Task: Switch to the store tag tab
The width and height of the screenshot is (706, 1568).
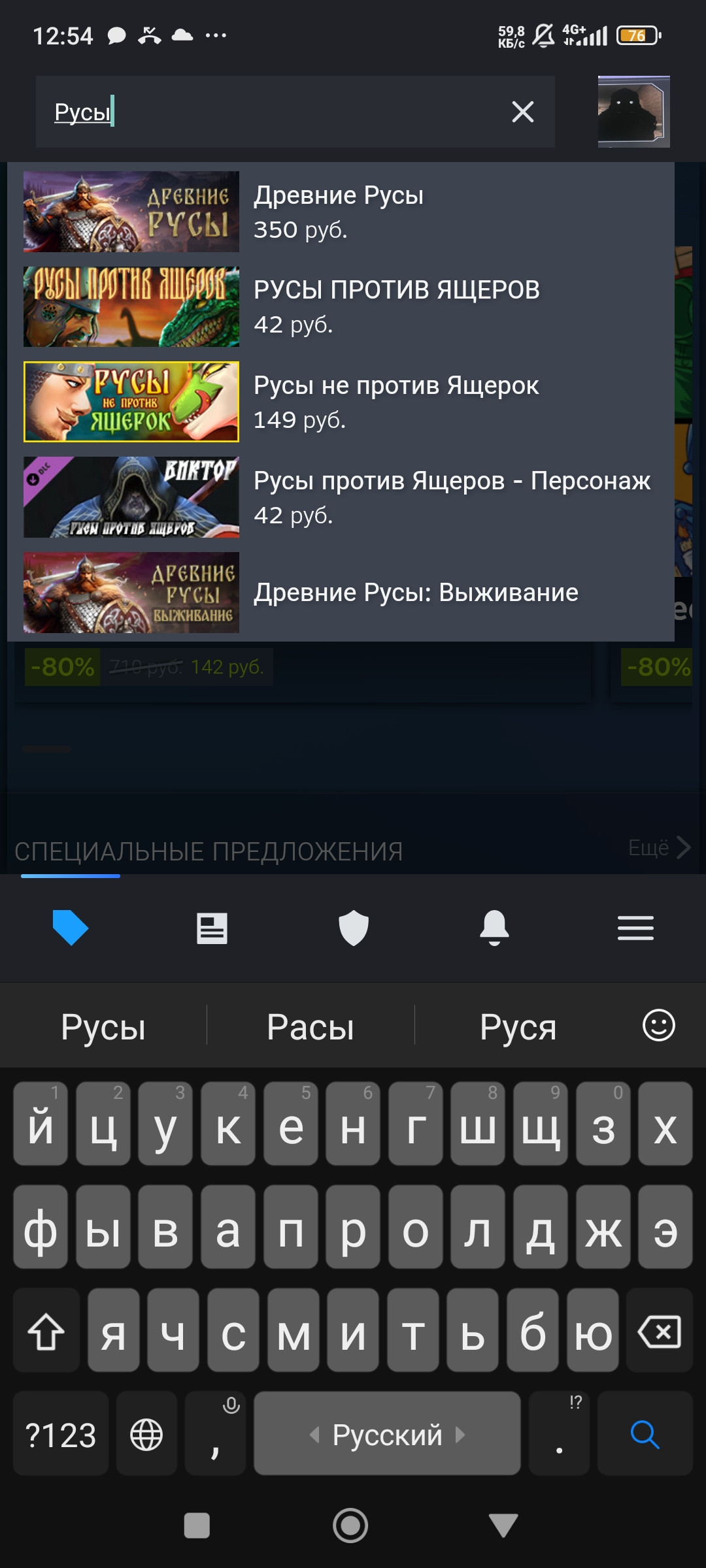Action: (x=71, y=928)
